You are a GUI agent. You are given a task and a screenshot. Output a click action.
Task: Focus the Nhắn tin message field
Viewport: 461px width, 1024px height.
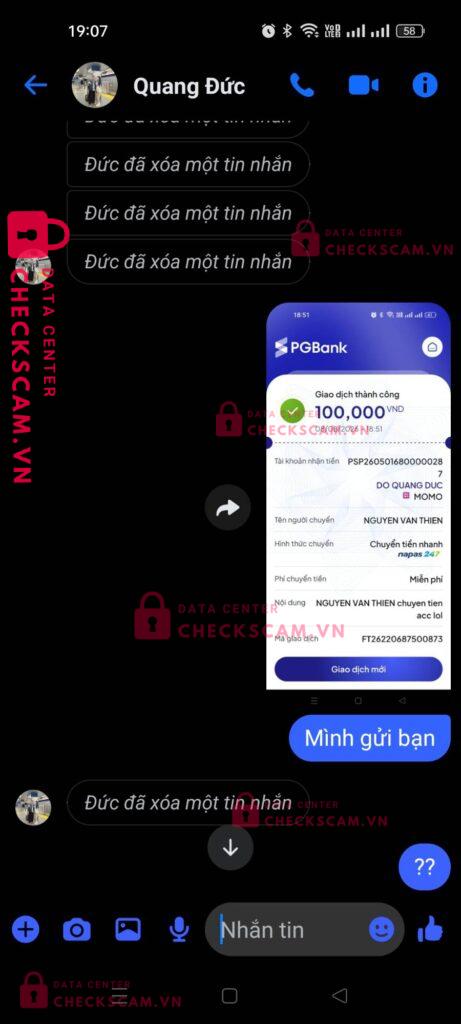(x=291, y=929)
